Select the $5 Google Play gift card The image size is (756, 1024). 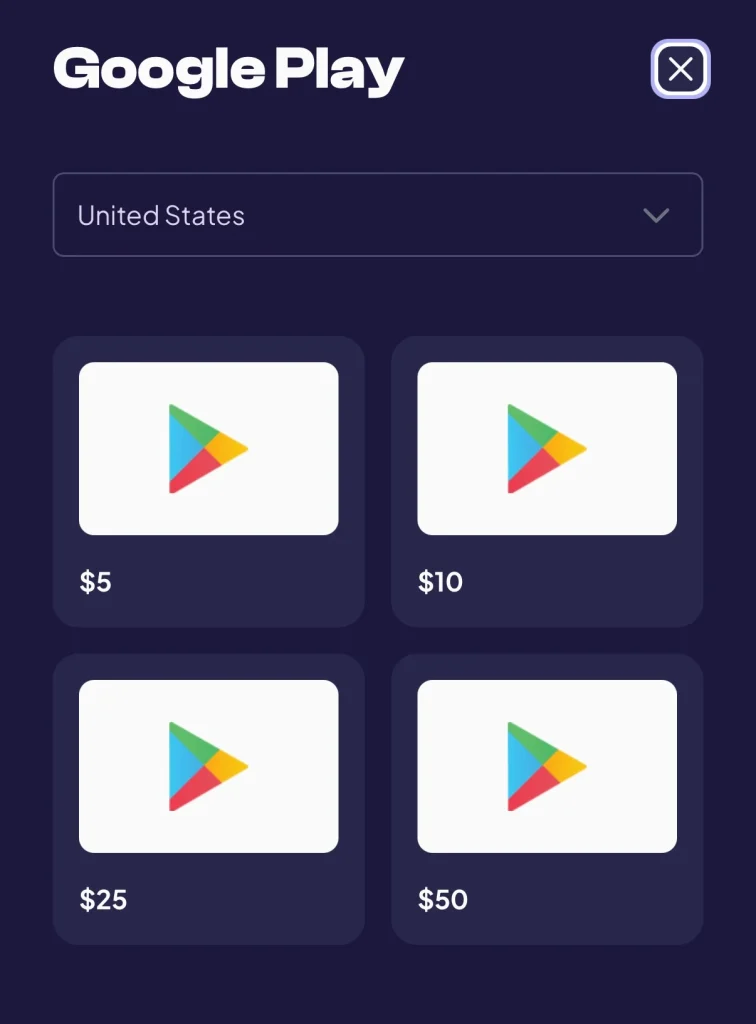coord(208,481)
